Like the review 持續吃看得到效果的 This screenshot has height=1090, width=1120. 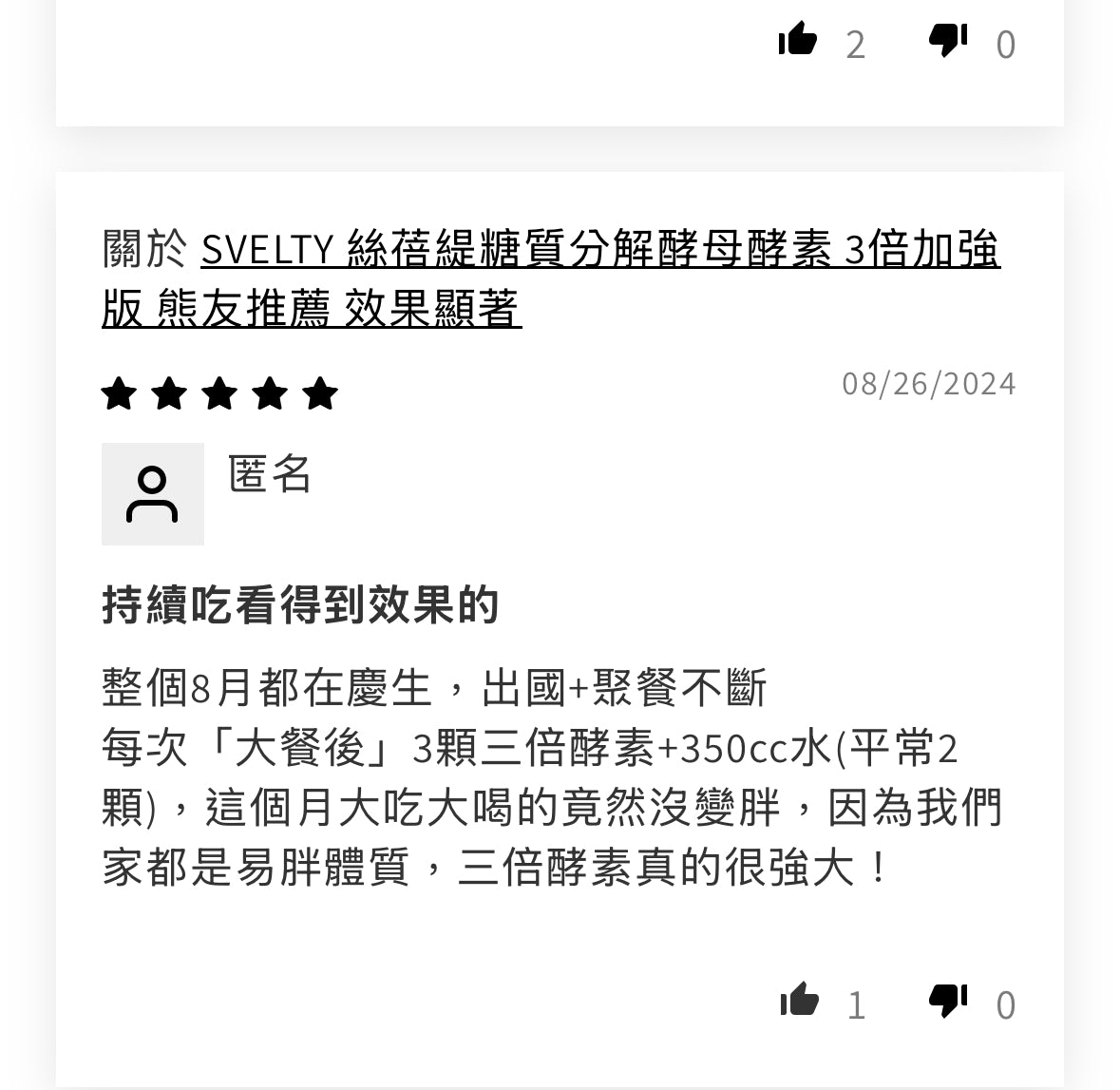[x=798, y=1001]
